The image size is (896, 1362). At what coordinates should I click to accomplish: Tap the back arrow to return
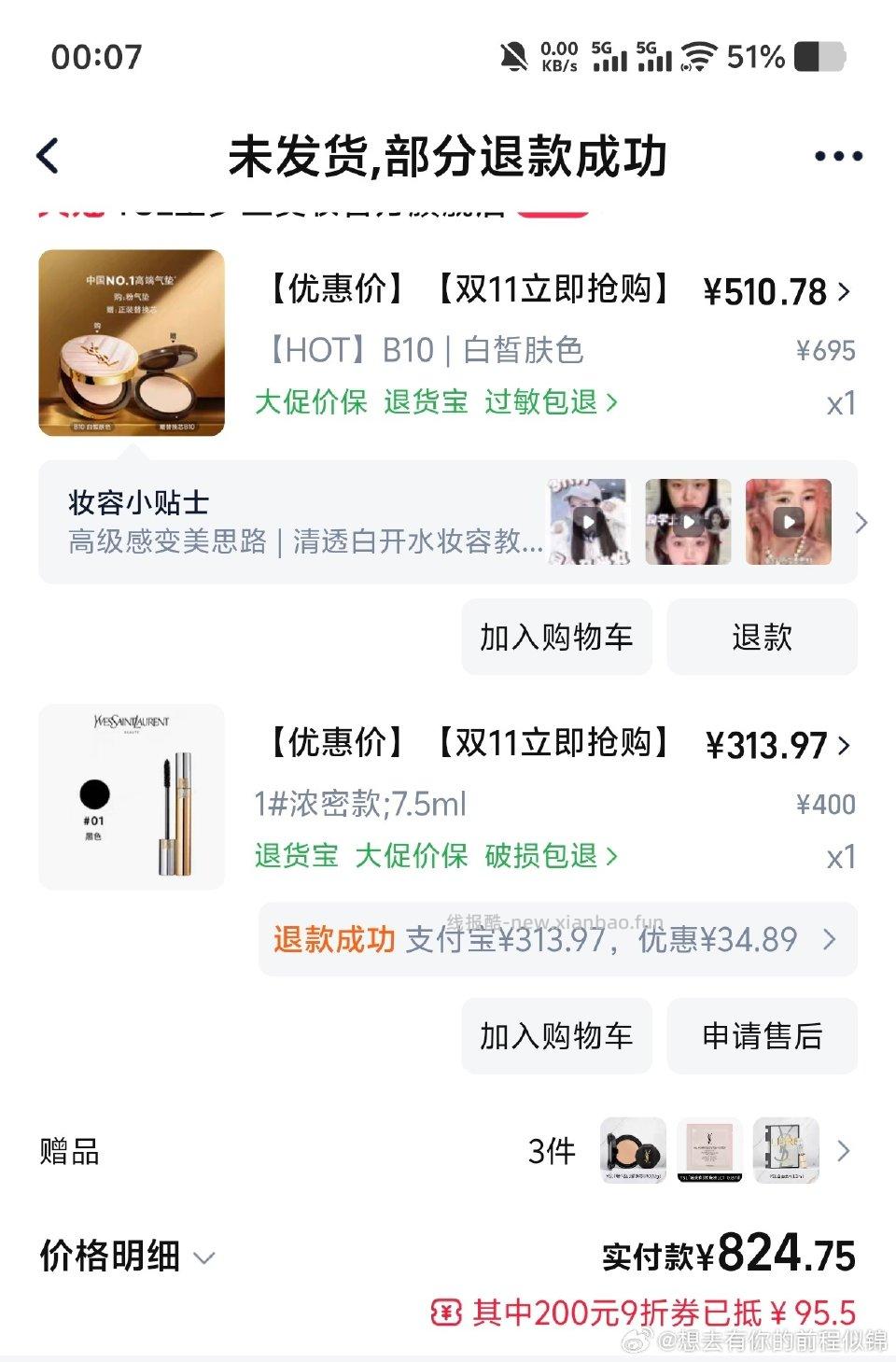49,156
